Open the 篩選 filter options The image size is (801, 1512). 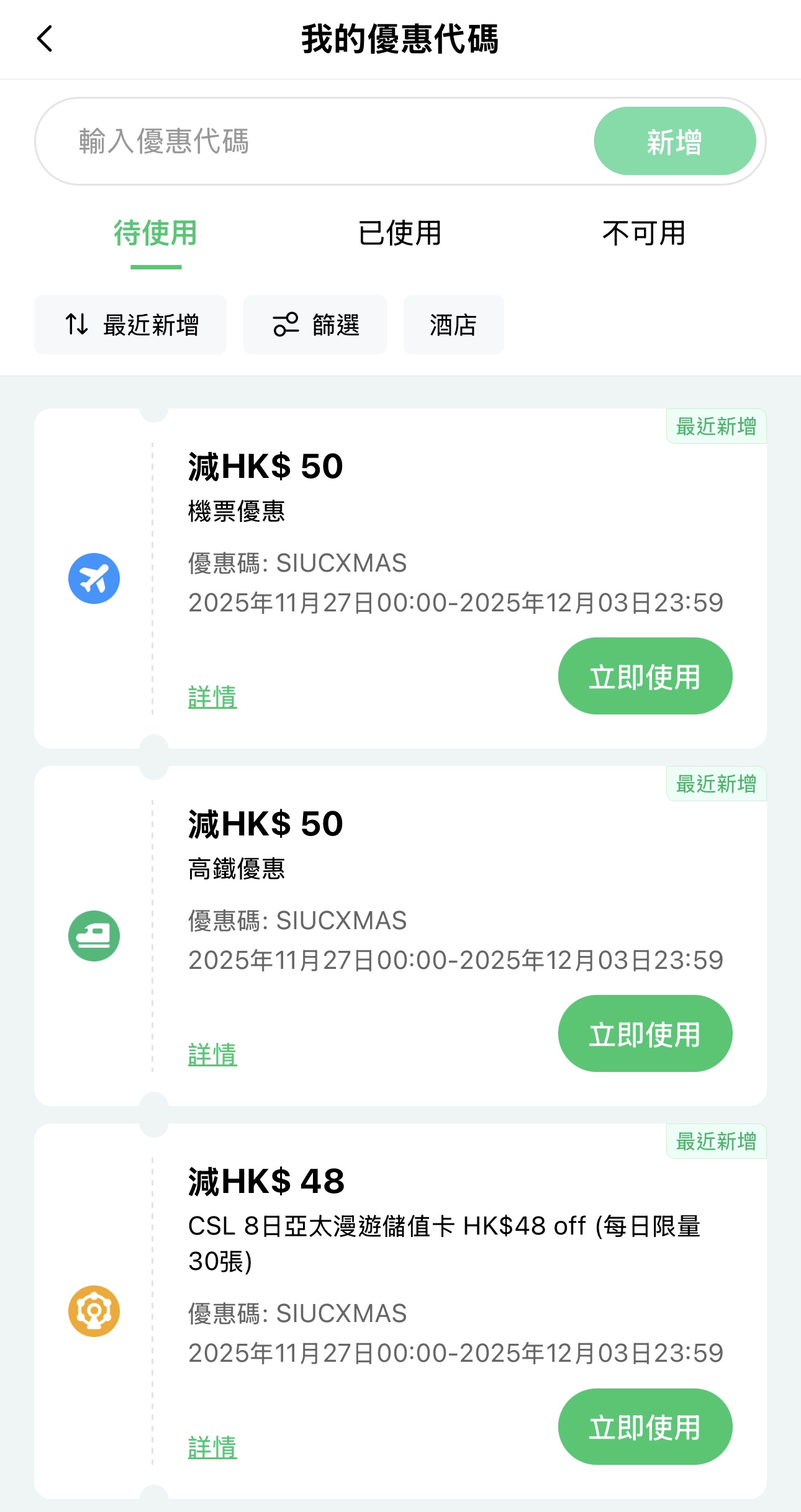coord(315,325)
